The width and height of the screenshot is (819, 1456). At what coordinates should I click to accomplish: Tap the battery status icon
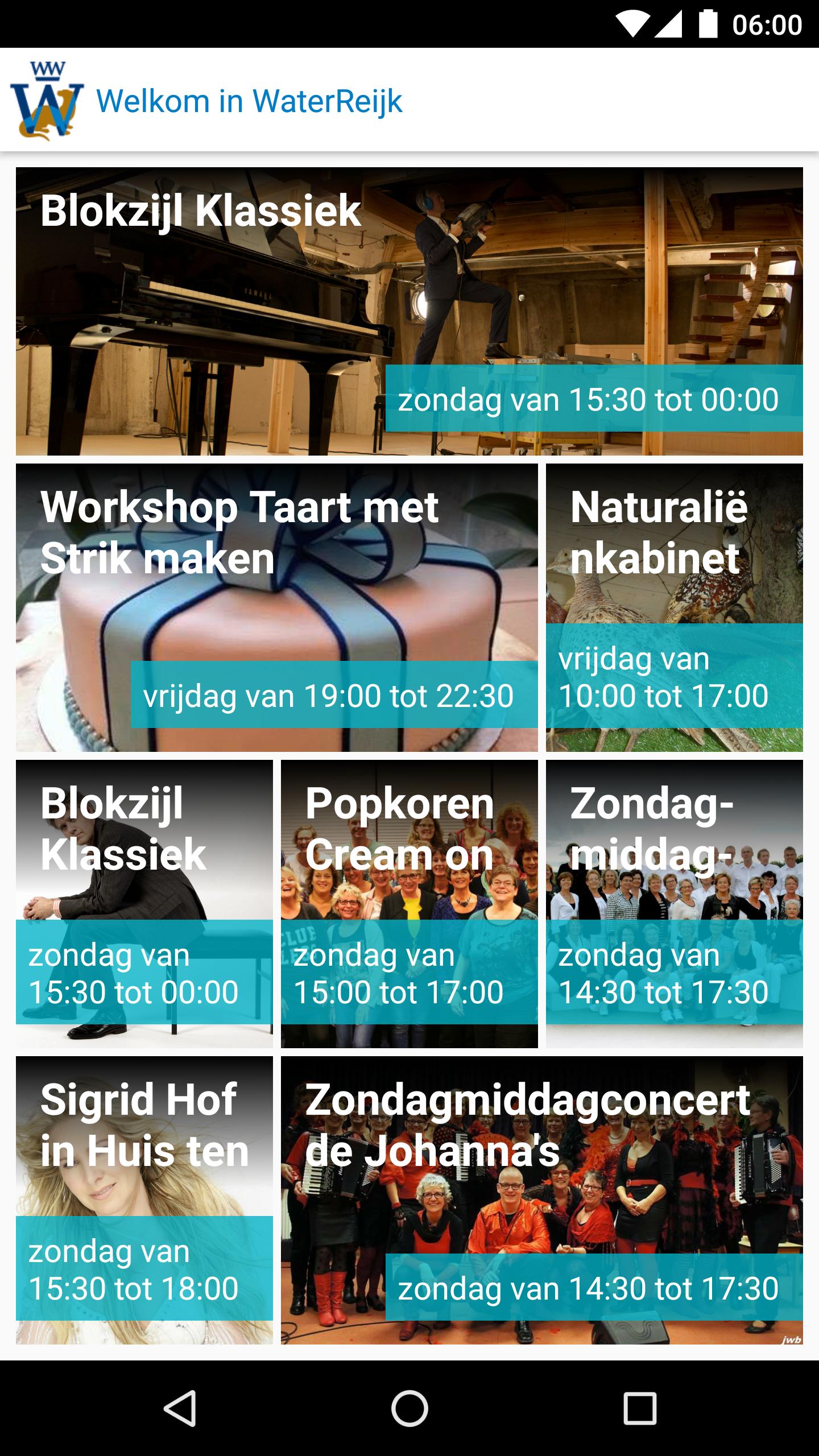[708, 22]
